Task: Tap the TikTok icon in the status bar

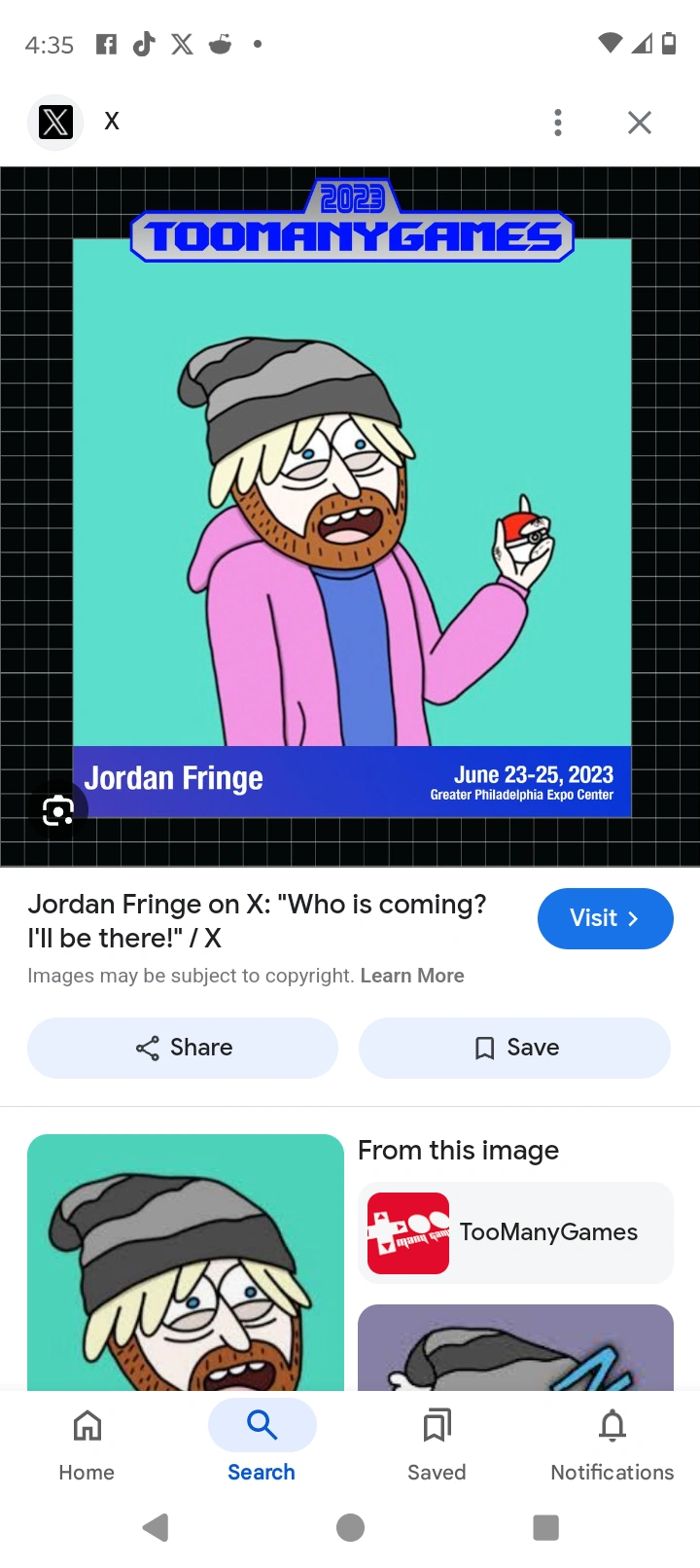Action: 143,44
